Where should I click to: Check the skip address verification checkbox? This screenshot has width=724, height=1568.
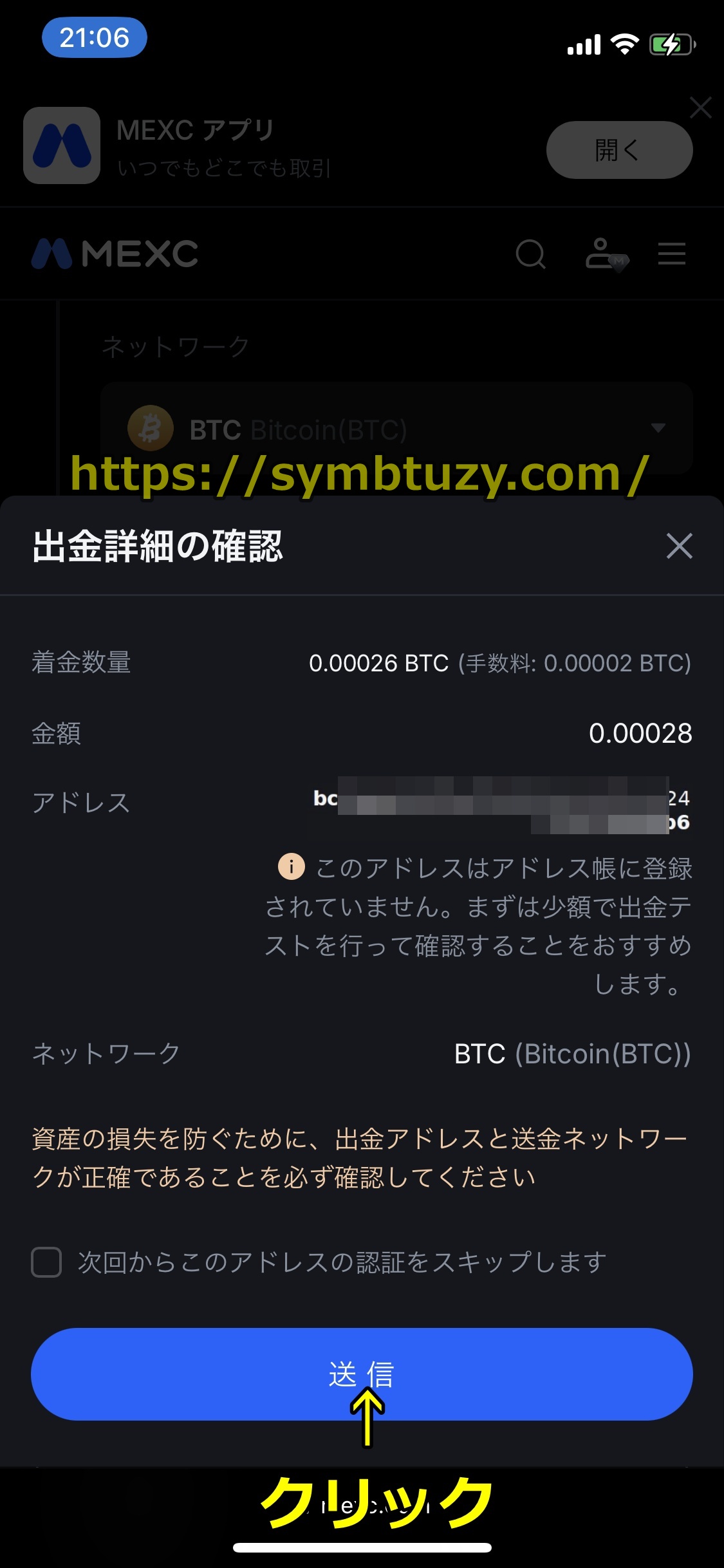click(x=46, y=1262)
